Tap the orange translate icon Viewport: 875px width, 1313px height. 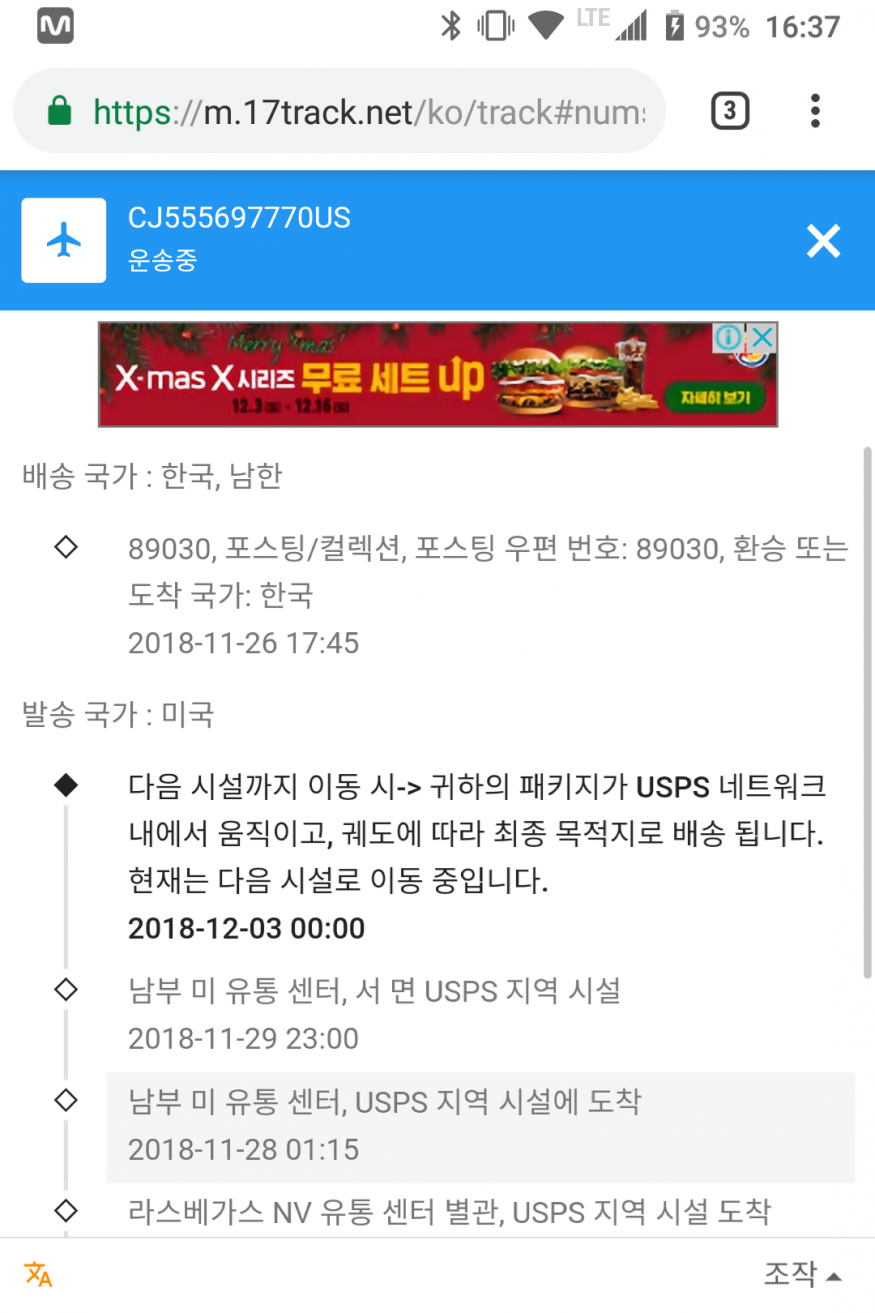pos(39,1274)
